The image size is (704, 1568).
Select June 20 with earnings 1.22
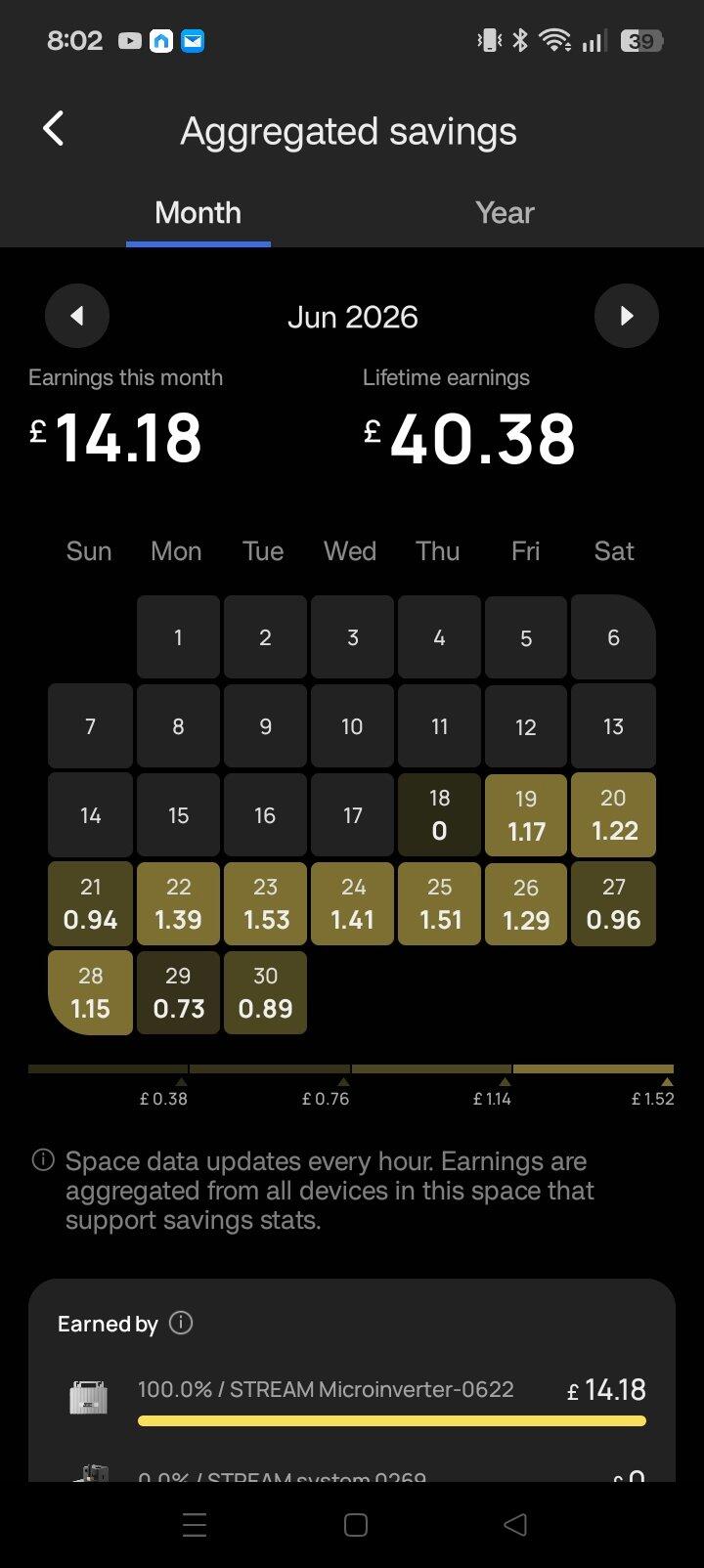coord(613,815)
